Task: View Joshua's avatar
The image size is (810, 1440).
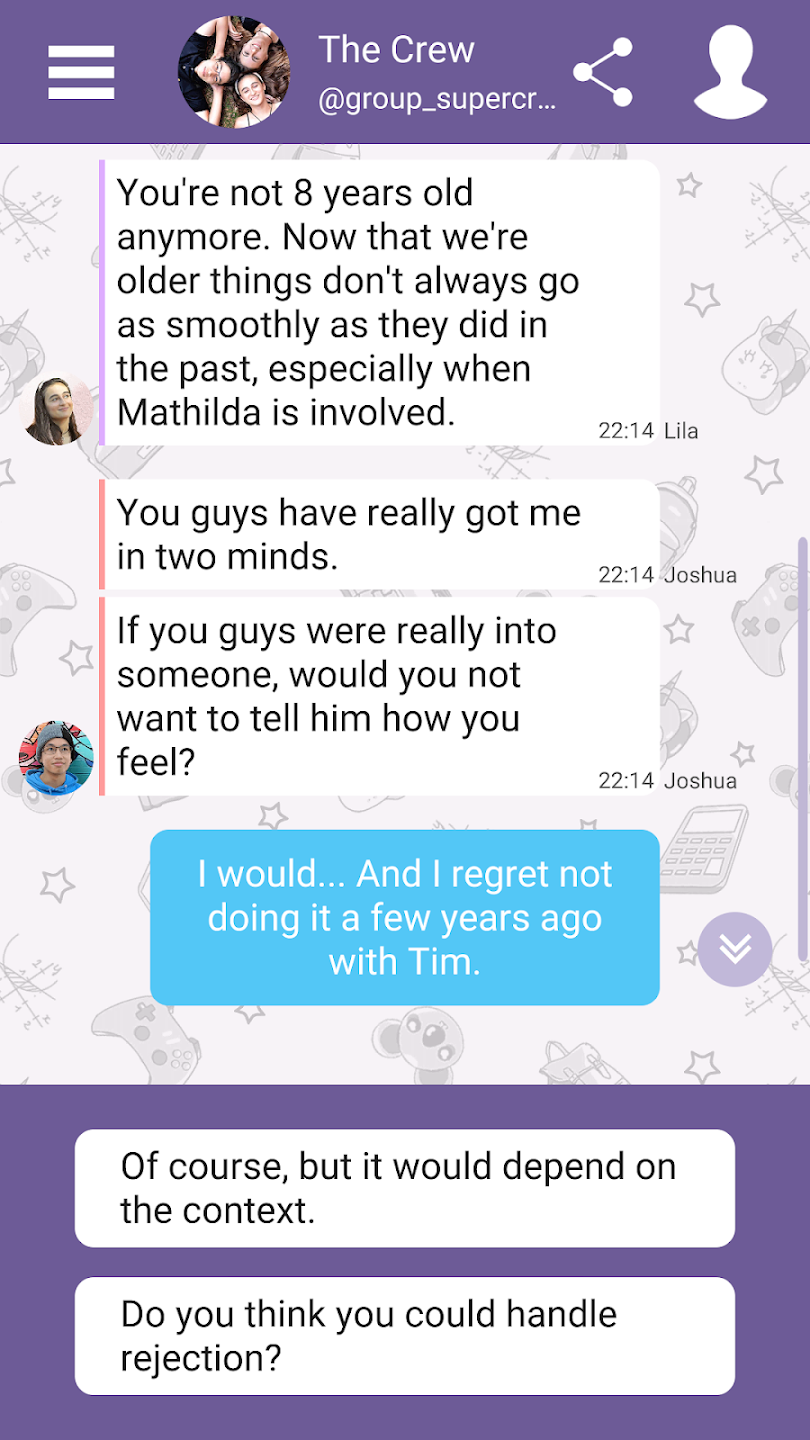Action: 56,758
